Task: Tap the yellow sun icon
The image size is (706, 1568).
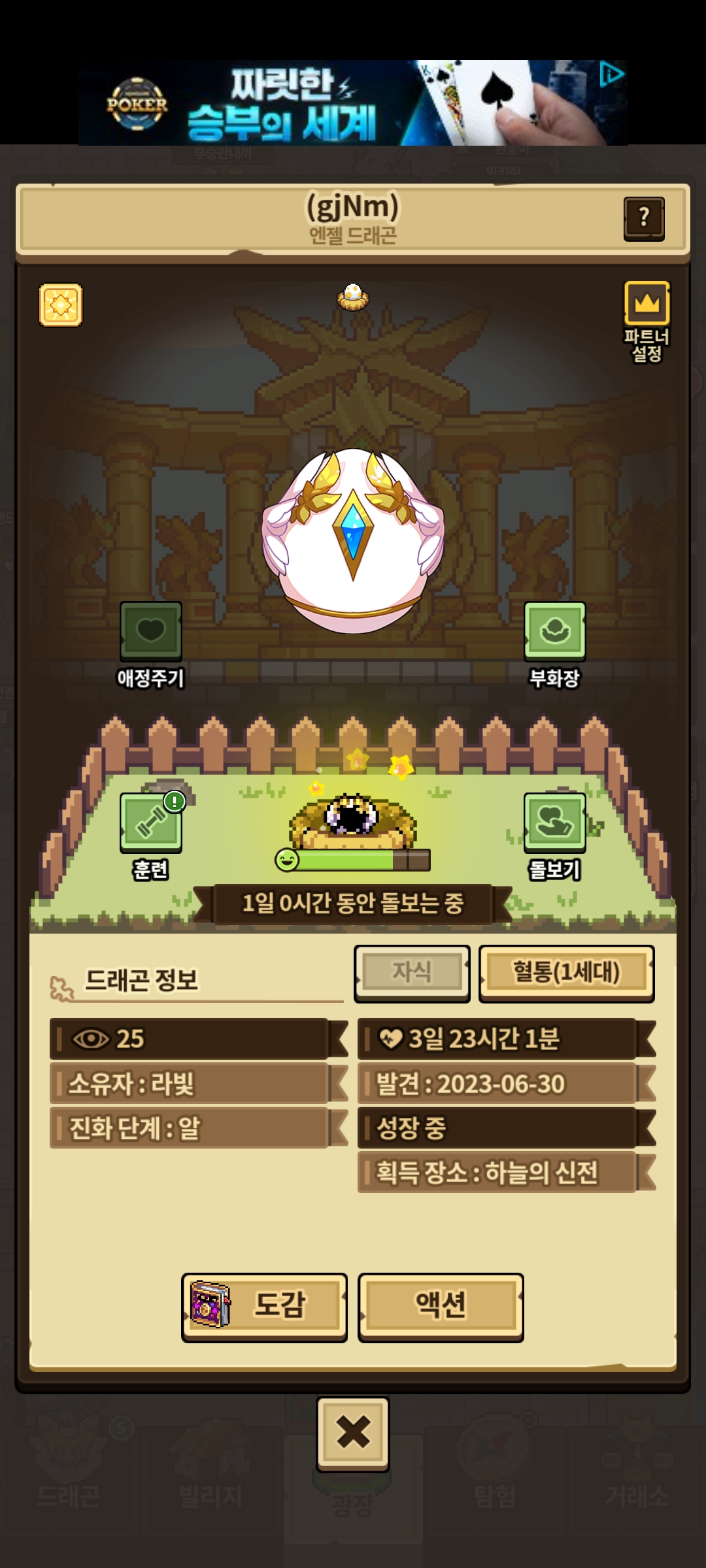Action: click(61, 304)
